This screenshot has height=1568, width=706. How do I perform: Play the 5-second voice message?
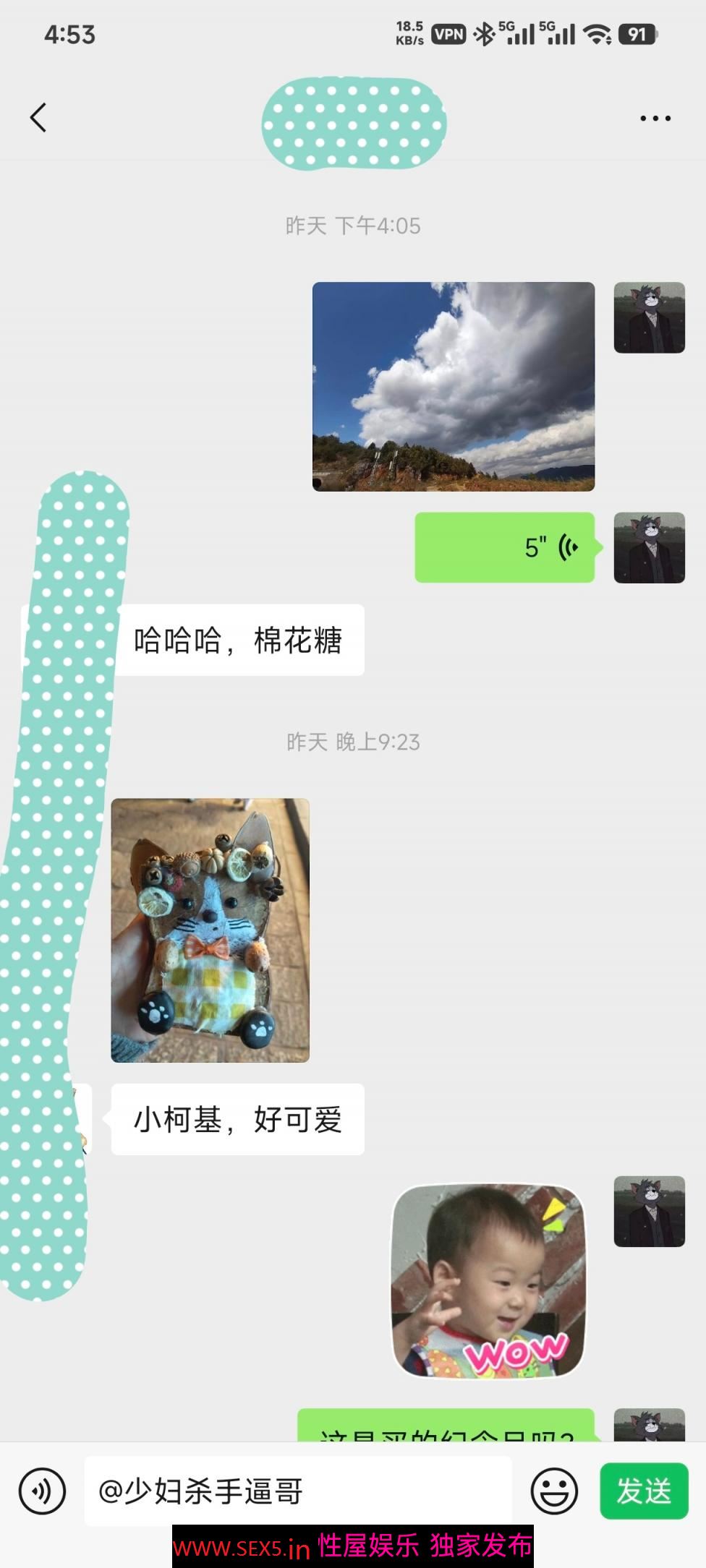click(504, 547)
